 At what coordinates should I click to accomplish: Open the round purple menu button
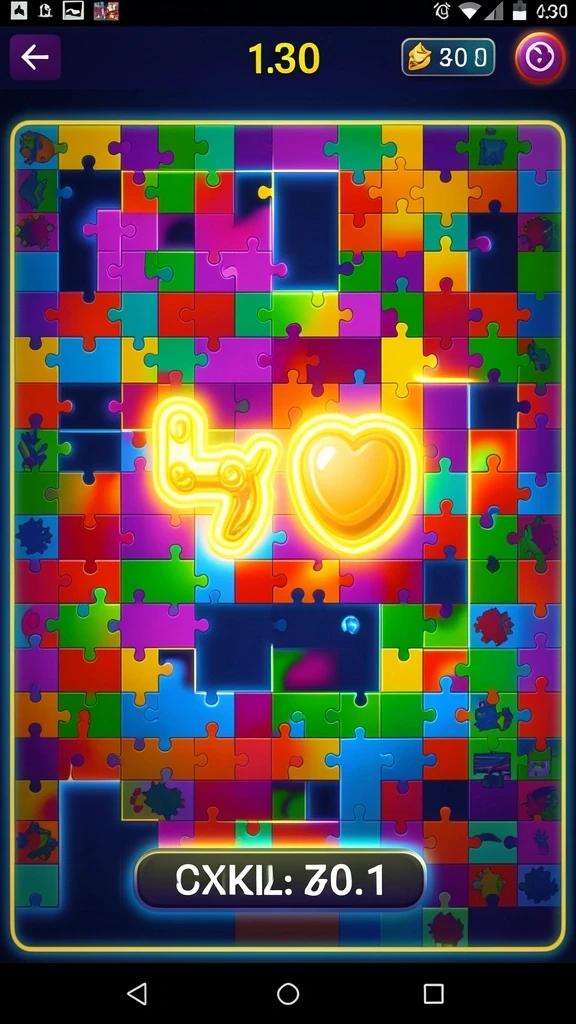tap(539, 57)
